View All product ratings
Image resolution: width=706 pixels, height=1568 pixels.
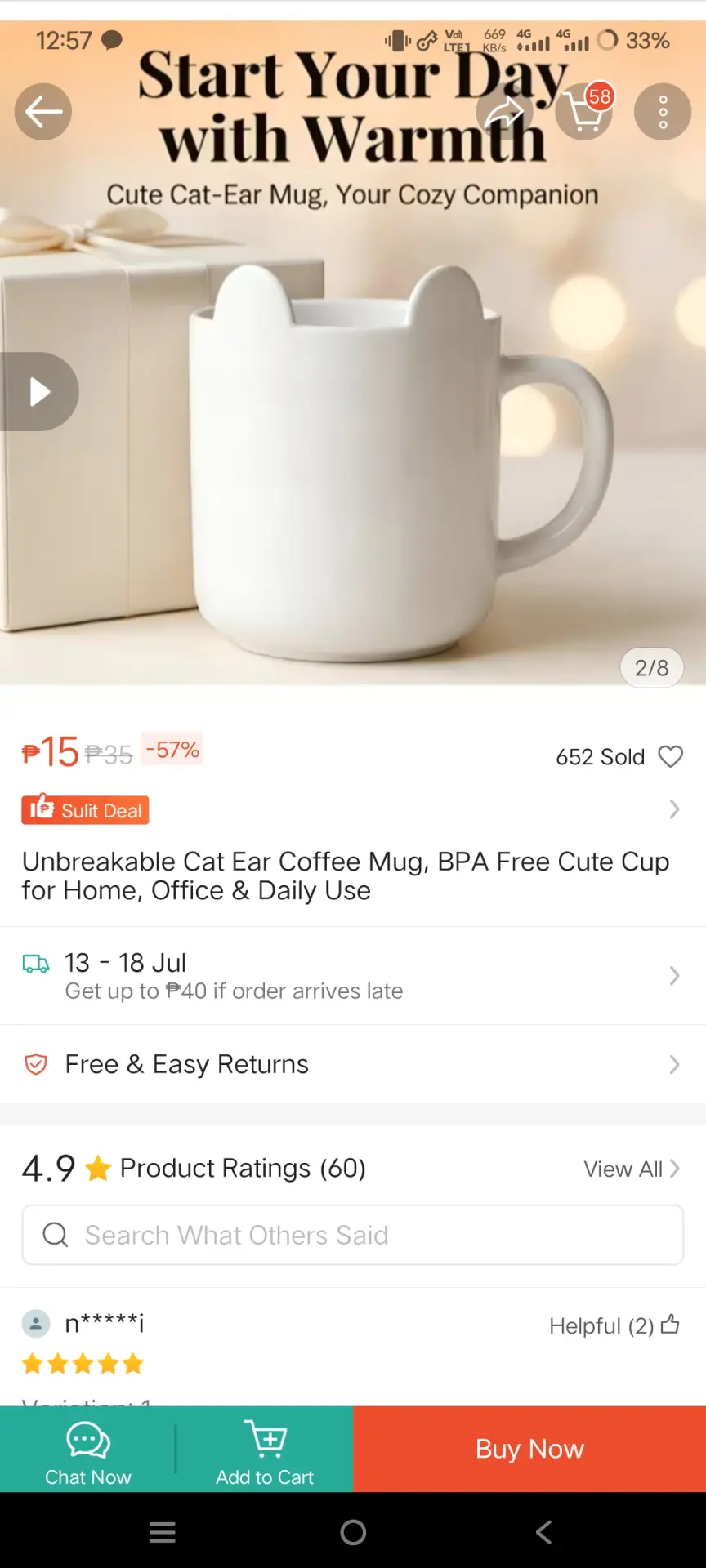pos(632,1169)
